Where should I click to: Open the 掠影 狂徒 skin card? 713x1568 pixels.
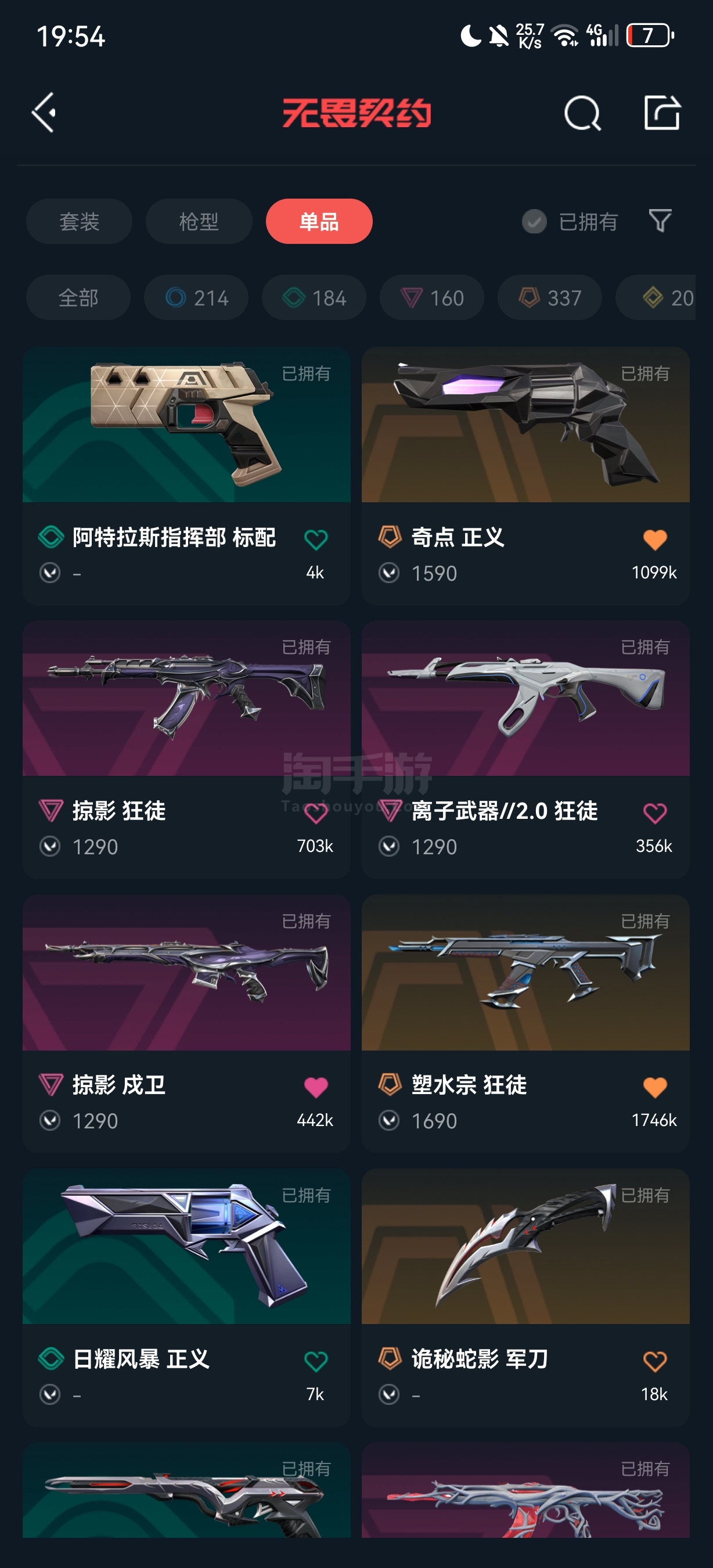pyautogui.click(x=187, y=749)
